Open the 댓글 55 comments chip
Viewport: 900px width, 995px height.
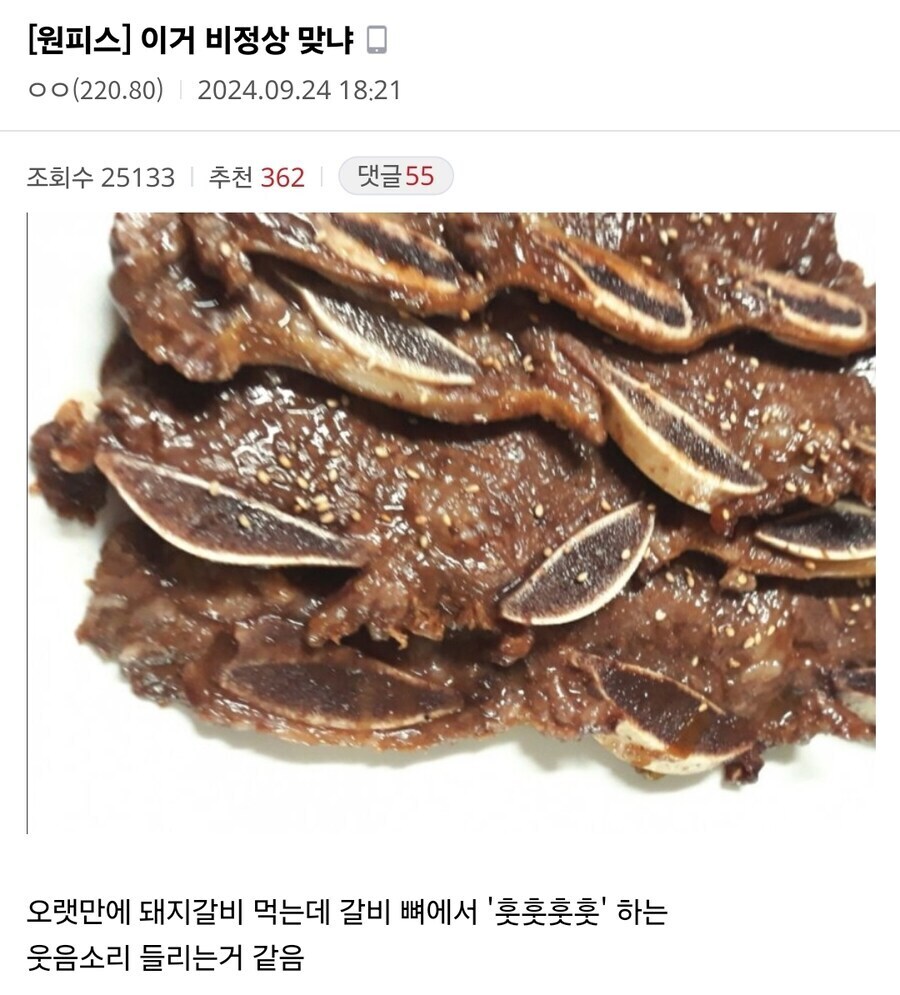coord(395,177)
